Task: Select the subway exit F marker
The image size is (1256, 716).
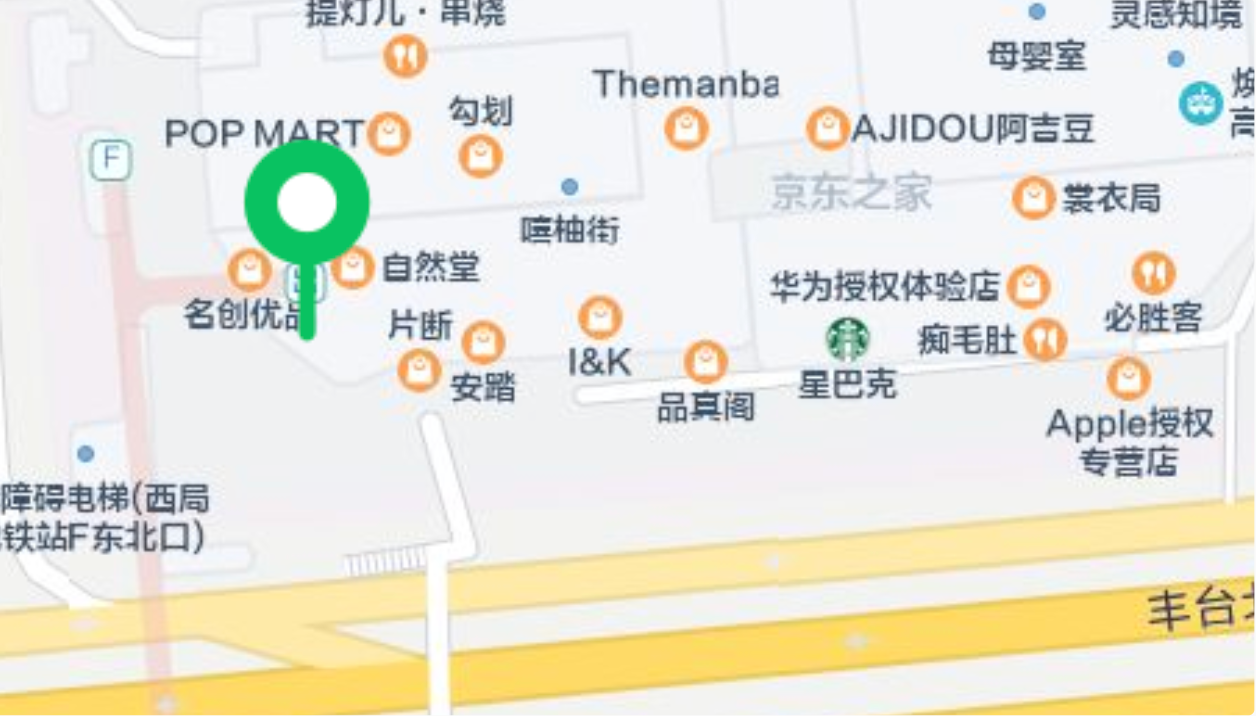Action: (110, 159)
